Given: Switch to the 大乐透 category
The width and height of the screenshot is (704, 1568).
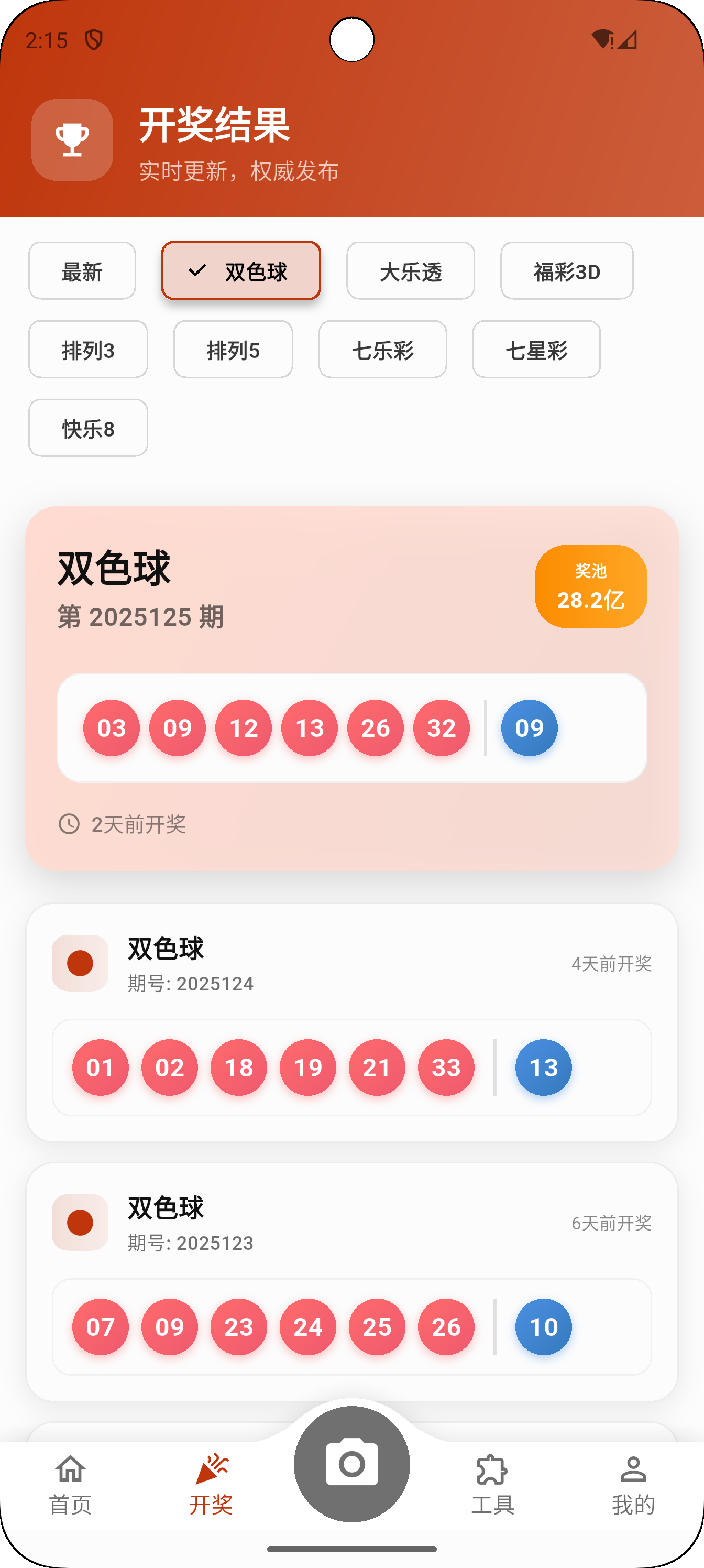Looking at the screenshot, I should [410, 271].
